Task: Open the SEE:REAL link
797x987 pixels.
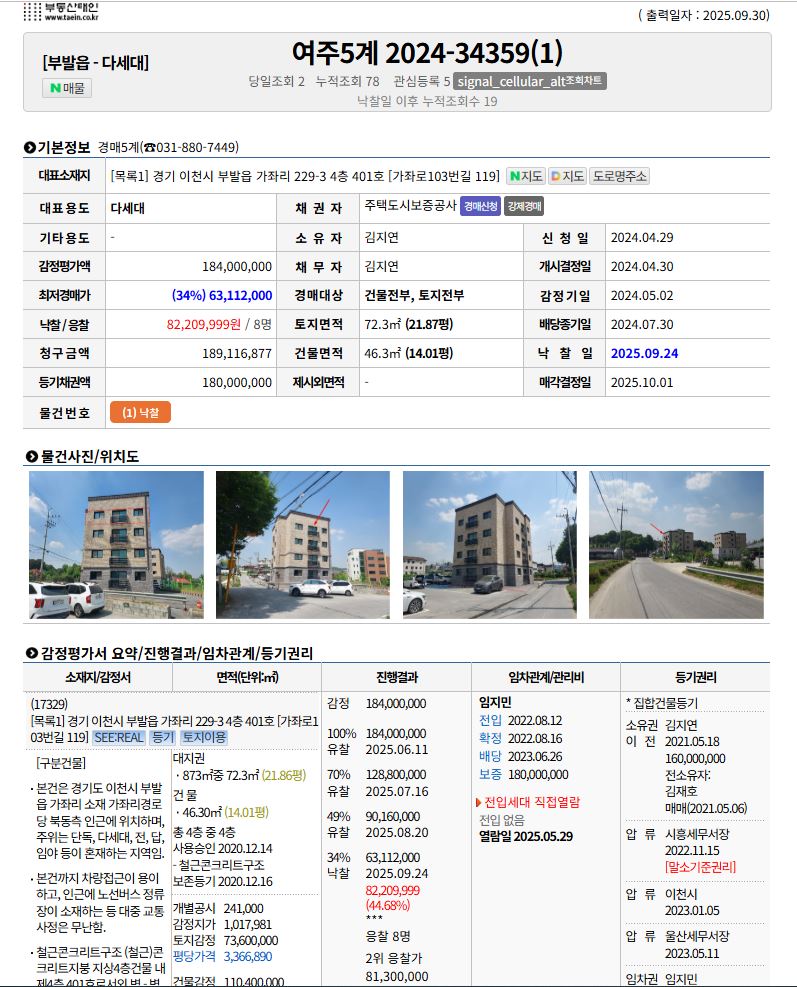Action: (118, 737)
